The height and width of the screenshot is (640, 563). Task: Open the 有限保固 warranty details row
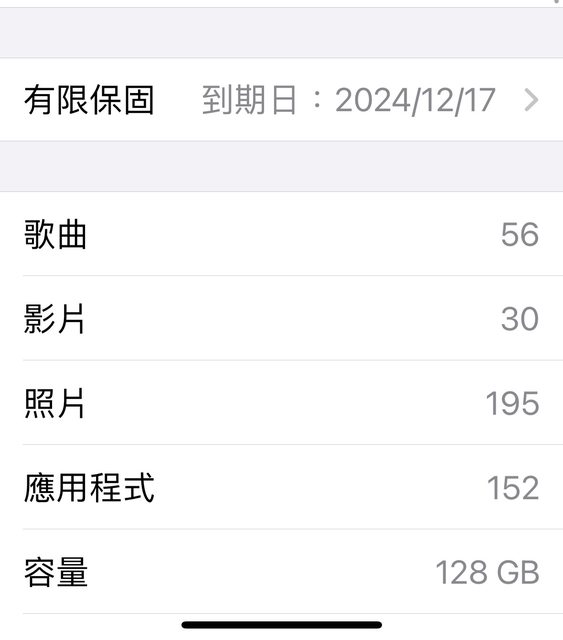[x=281, y=100]
